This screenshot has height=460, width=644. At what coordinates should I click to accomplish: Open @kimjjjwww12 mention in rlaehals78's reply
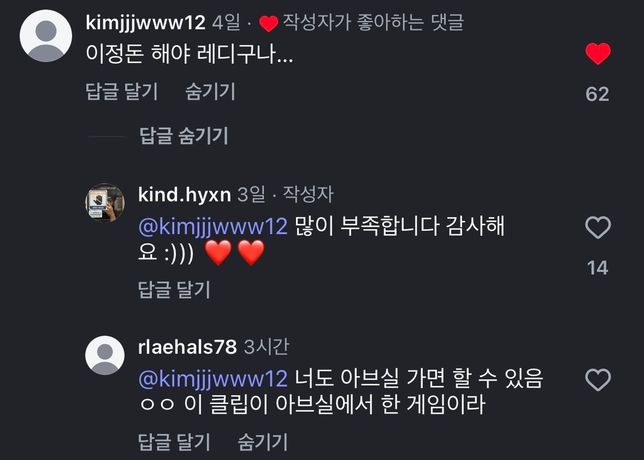(x=213, y=379)
